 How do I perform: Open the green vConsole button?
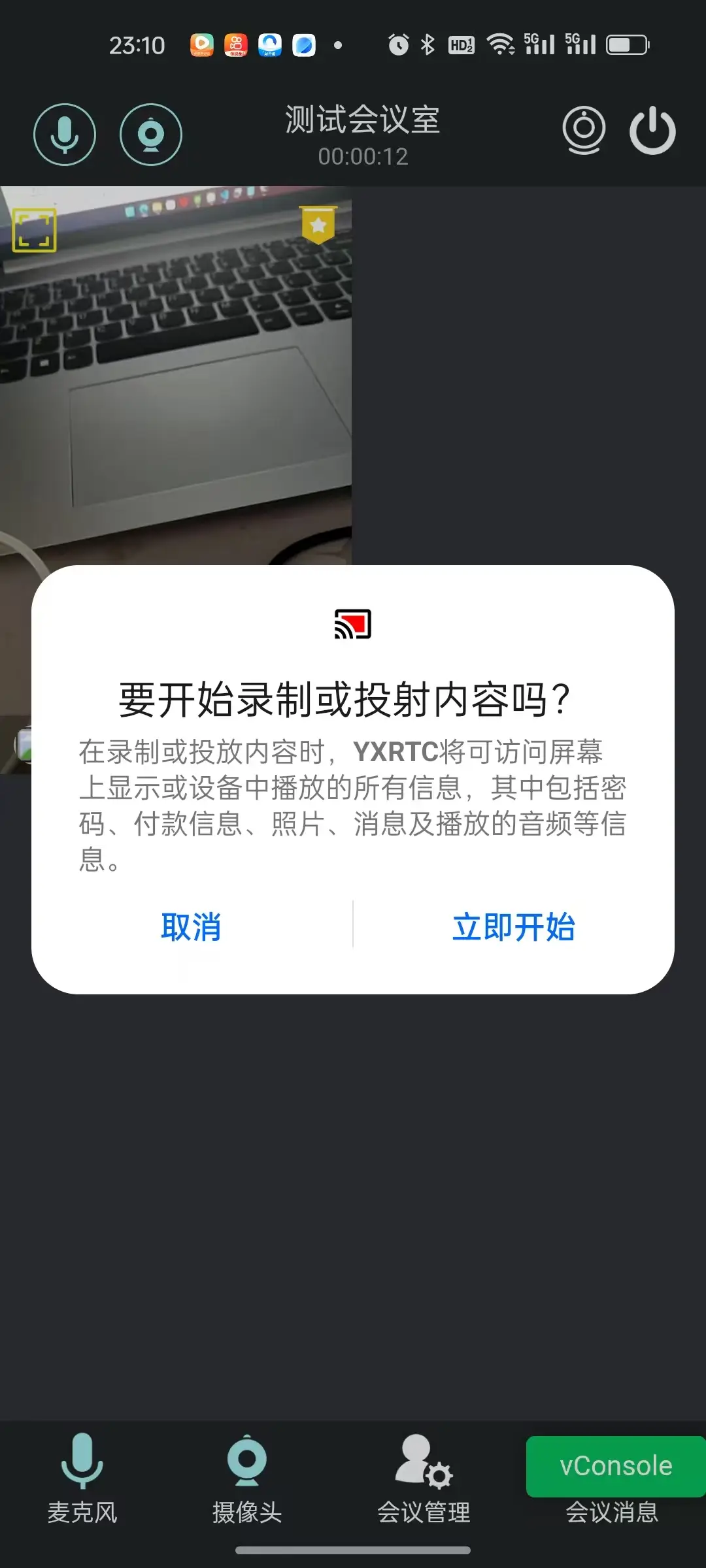click(616, 1466)
